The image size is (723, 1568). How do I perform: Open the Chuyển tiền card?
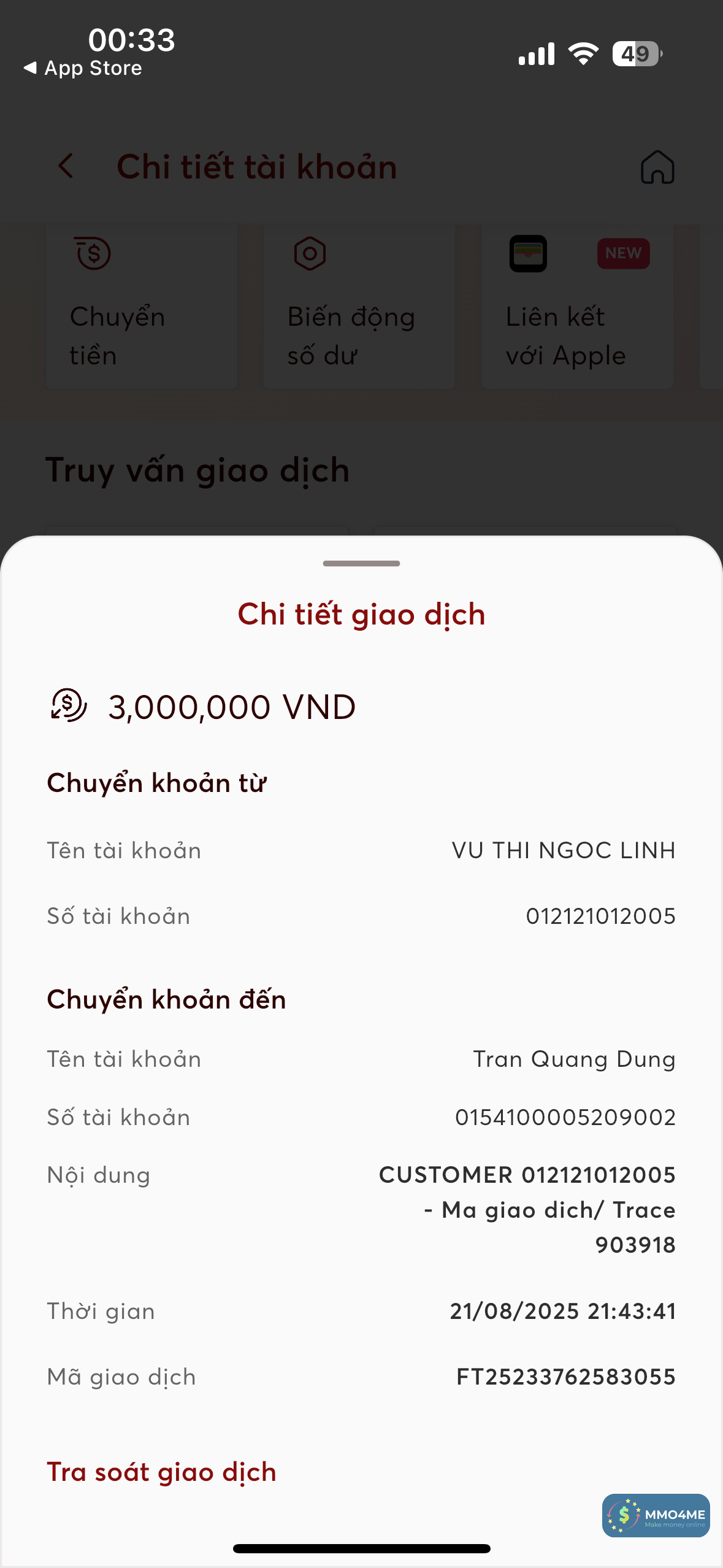(x=142, y=307)
